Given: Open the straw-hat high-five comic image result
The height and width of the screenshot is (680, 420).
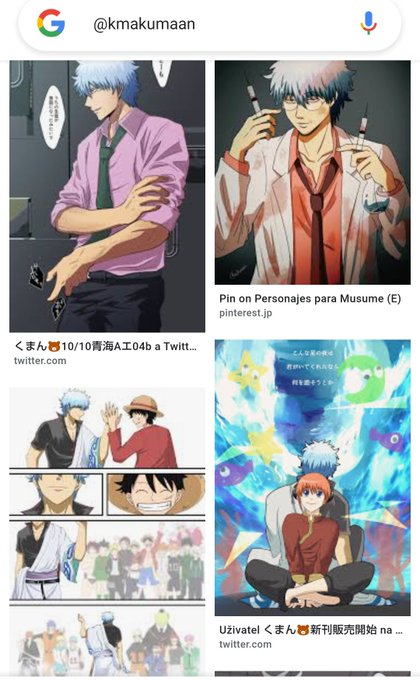Looking at the screenshot, I should 107,532.
